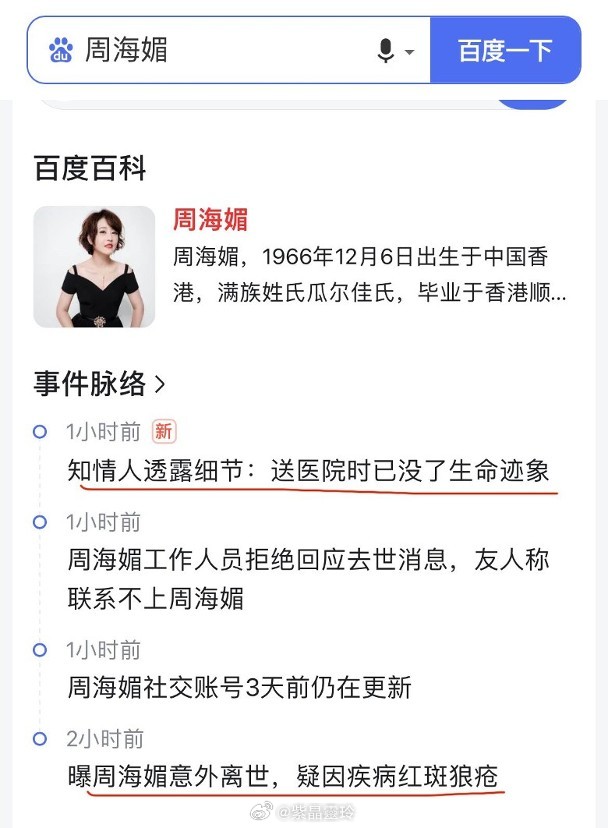Open the 周海媚 portrait in the Baike card
This screenshot has width=608, height=828.
tap(94, 267)
